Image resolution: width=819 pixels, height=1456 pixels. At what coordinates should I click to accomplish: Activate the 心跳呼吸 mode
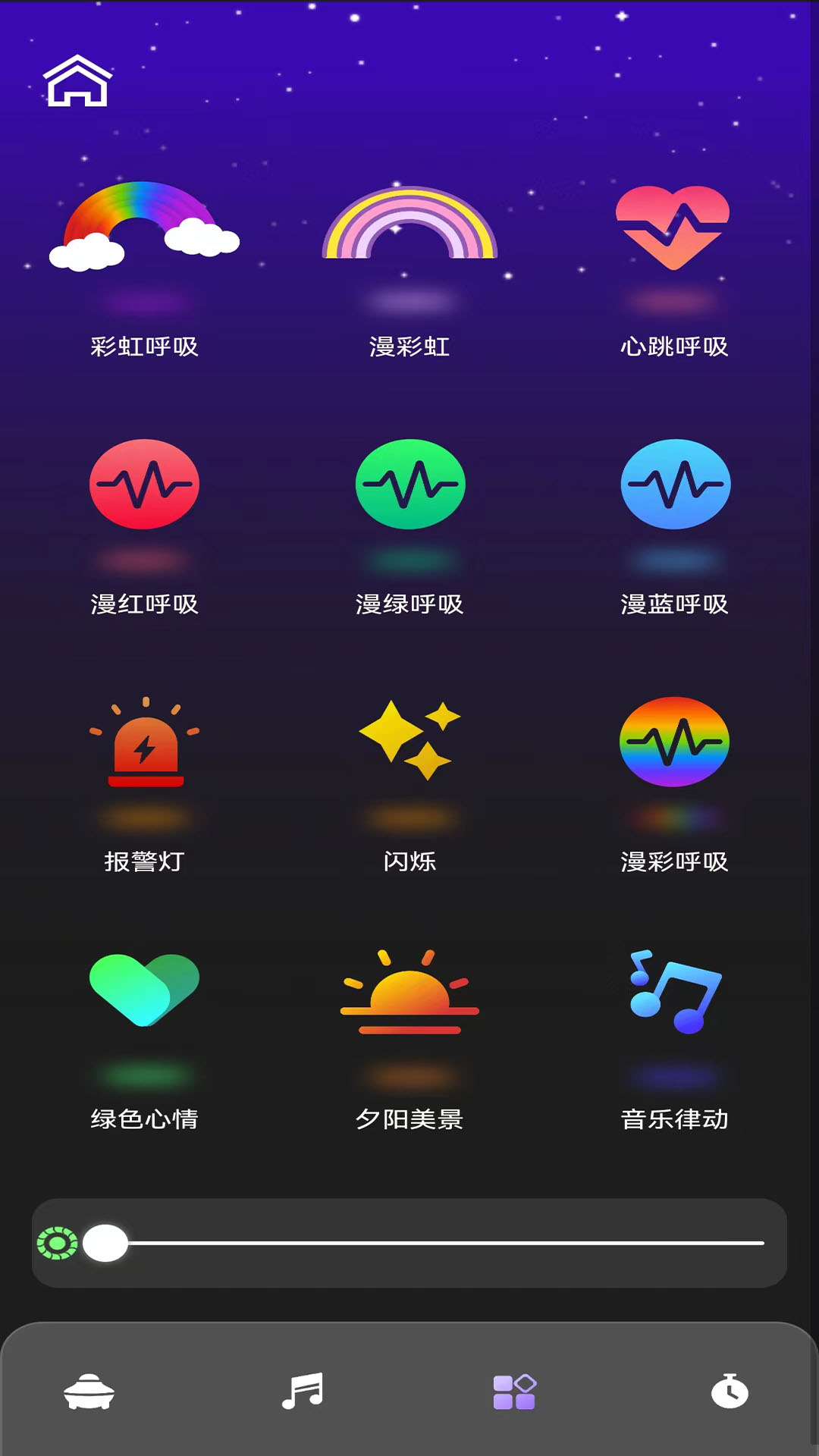click(673, 227)
